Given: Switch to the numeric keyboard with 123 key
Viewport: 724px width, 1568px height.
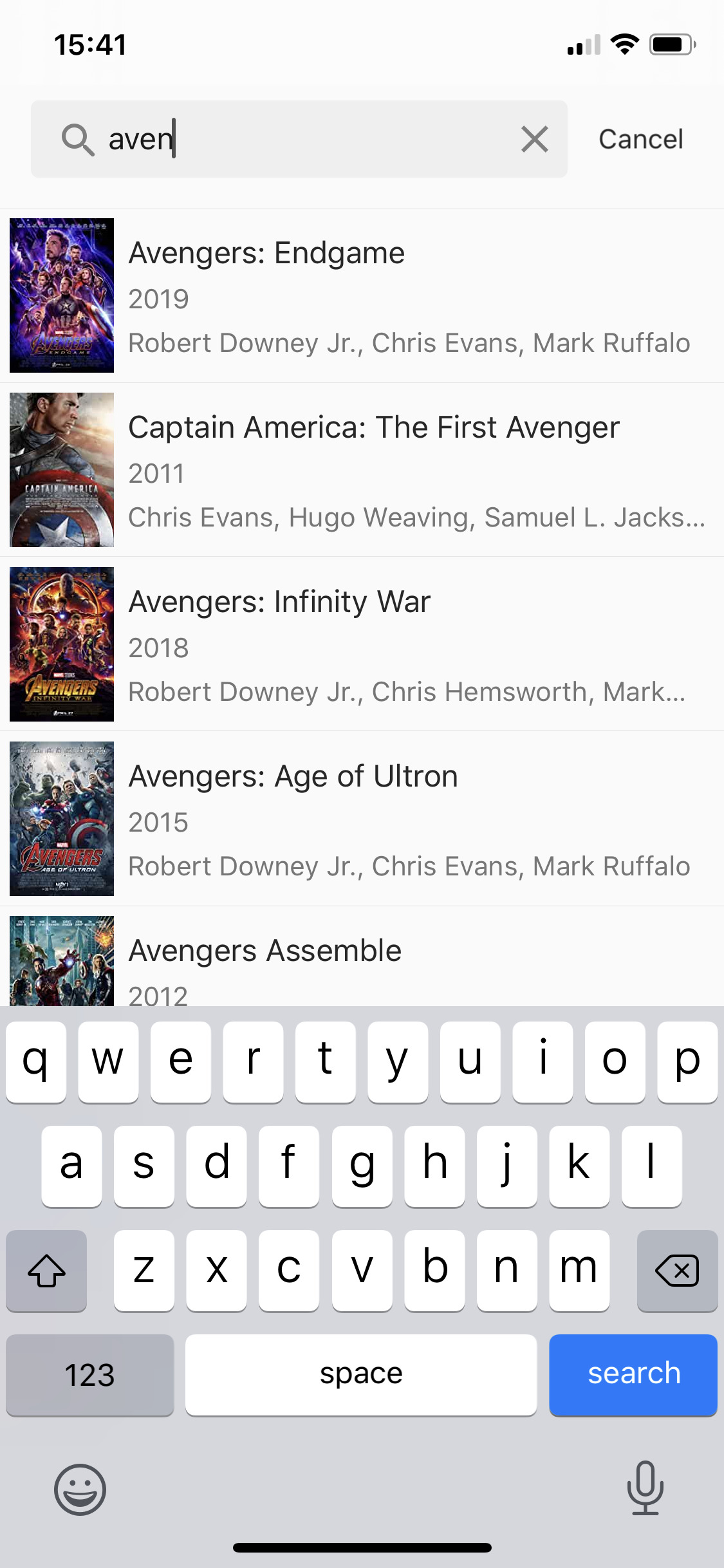Looking at the screenshot, I should point(89,1375).
